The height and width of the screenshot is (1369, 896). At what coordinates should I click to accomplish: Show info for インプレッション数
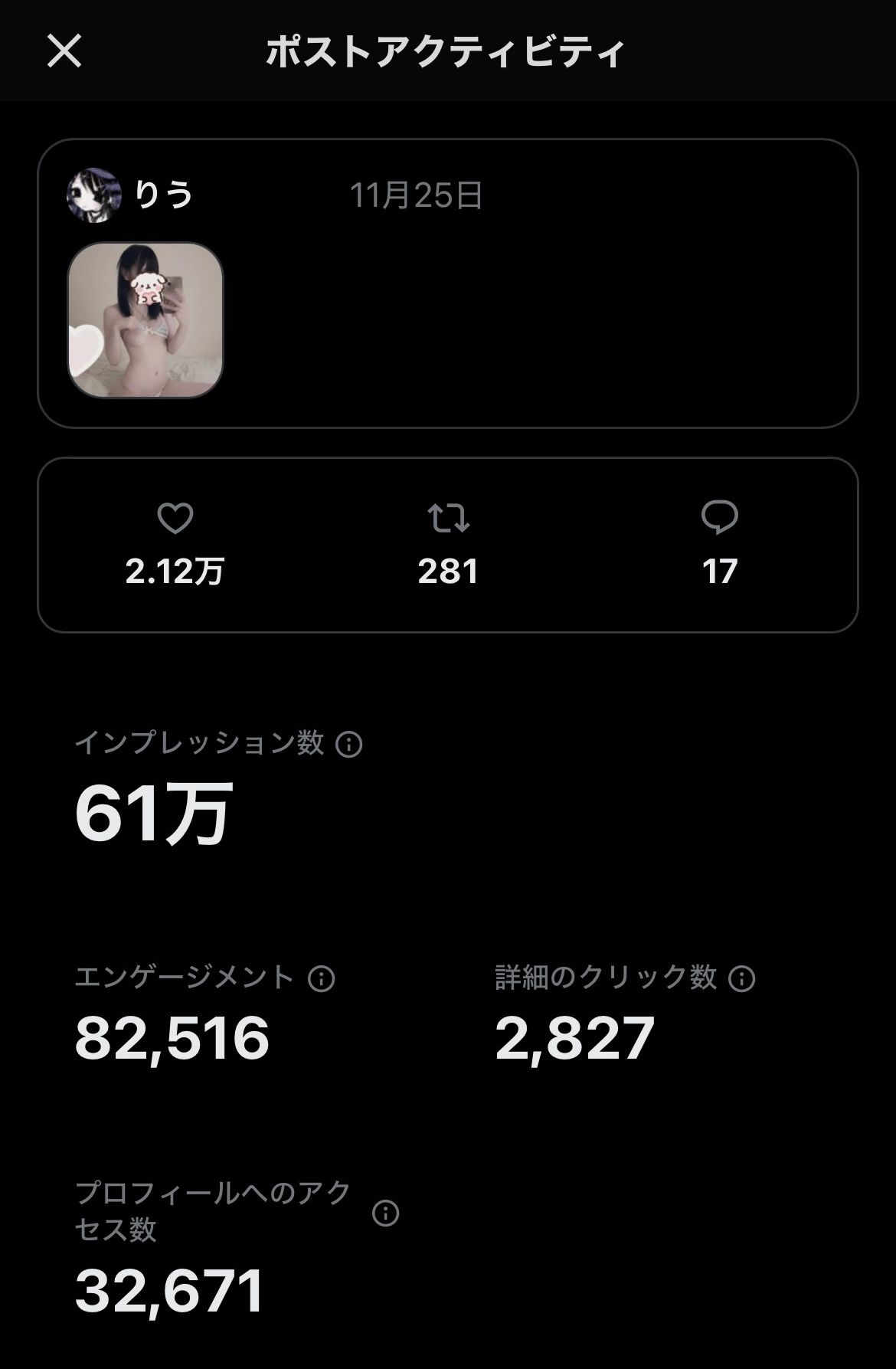349,745
